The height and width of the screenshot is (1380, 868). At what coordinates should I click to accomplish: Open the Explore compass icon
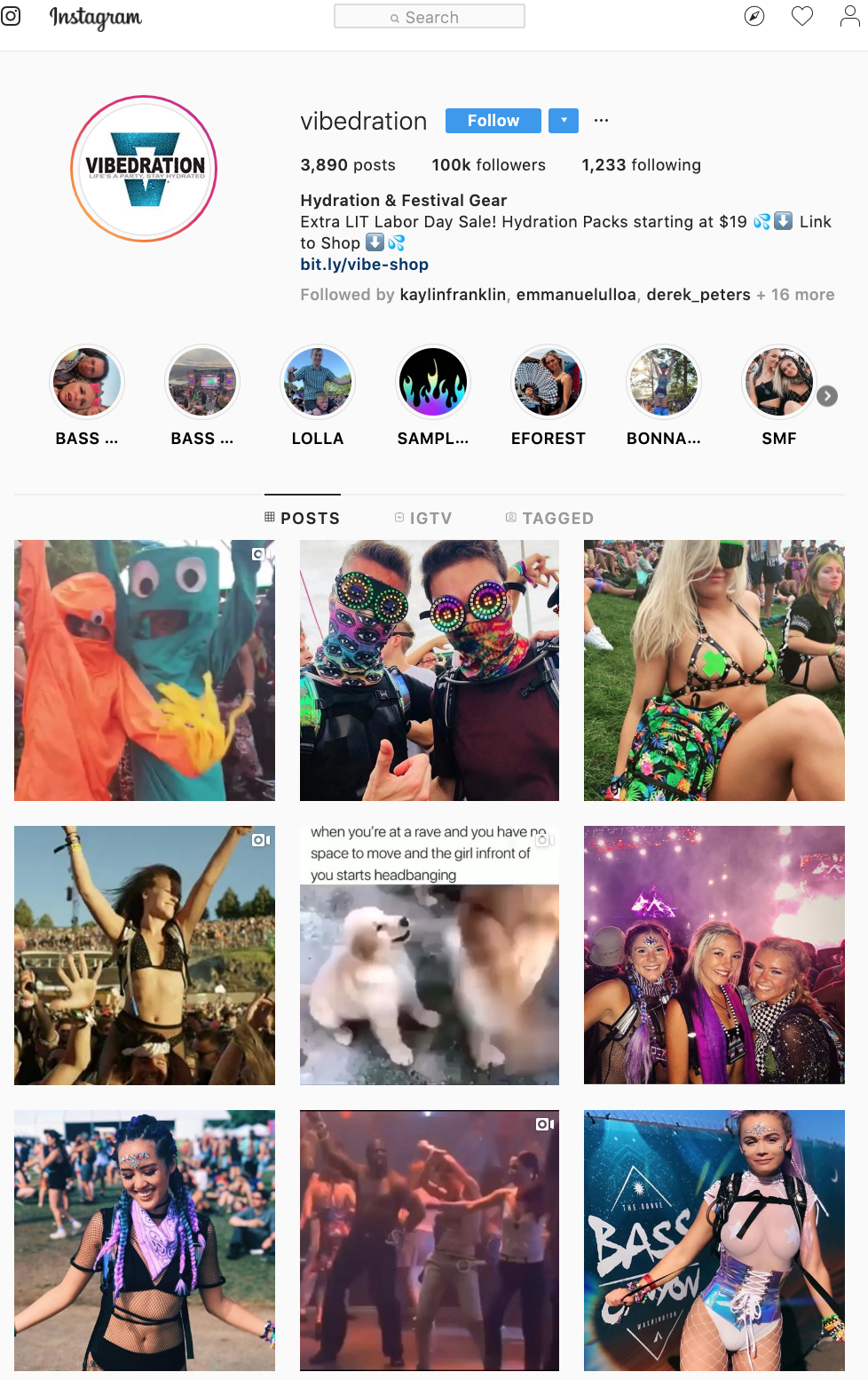tap(754, 16)
